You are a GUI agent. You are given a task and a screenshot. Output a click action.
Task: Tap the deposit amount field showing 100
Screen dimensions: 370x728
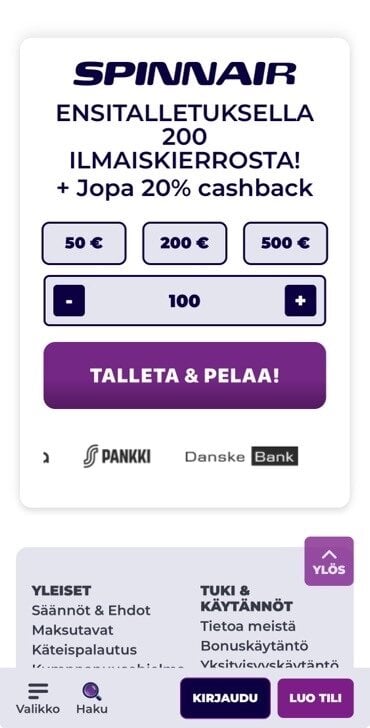[x=185, y=301]
